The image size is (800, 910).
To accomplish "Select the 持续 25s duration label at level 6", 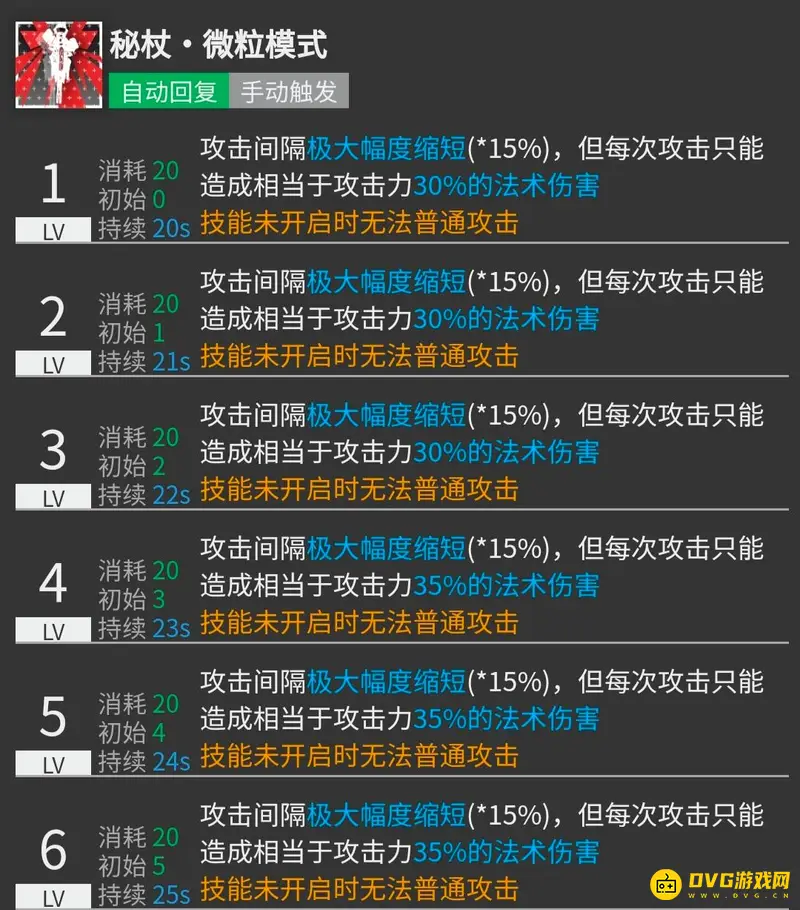I will pyautogui.click(x=140, y=887).
